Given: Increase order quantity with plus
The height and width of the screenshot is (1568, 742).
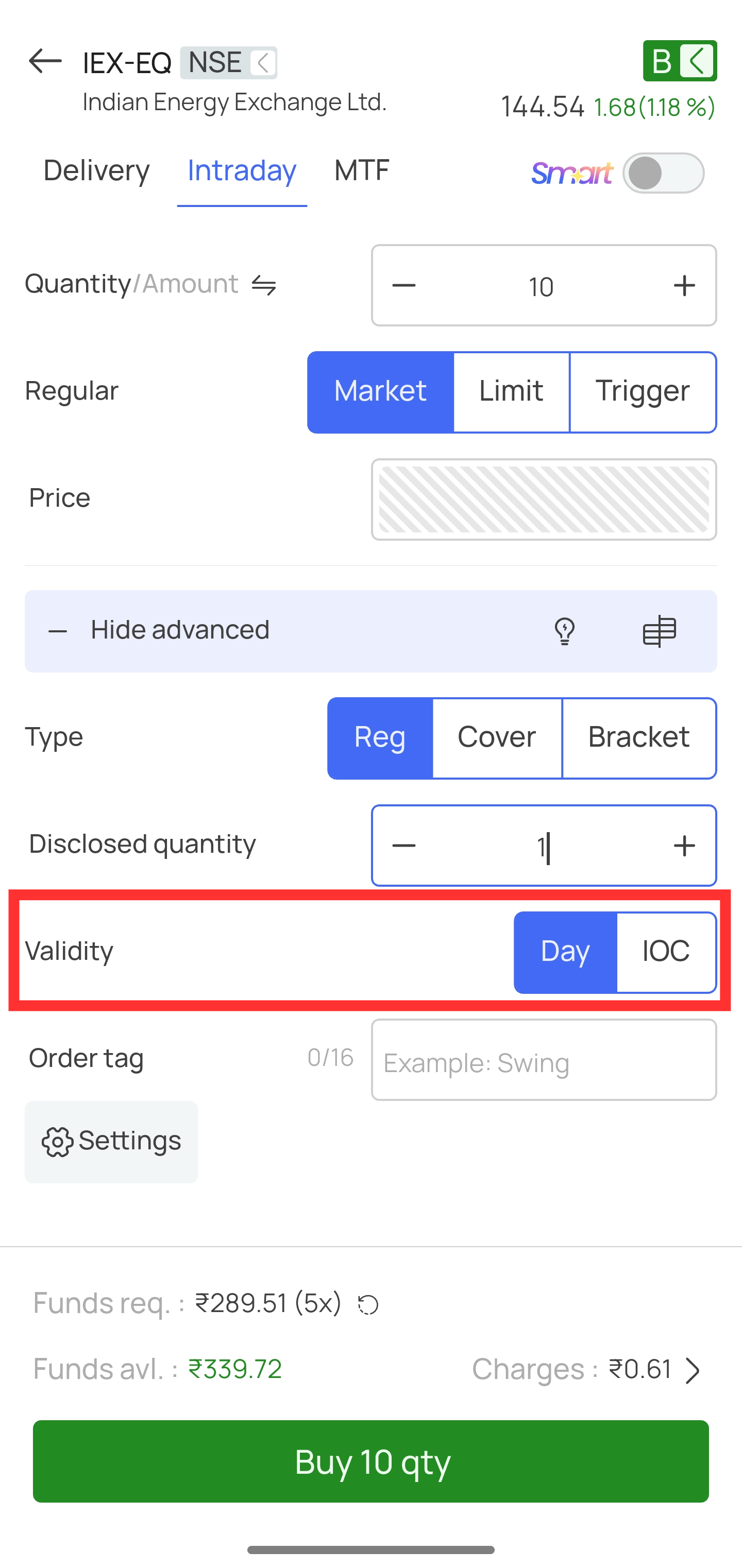Looking at the screenshot, I should pos(684,285).
